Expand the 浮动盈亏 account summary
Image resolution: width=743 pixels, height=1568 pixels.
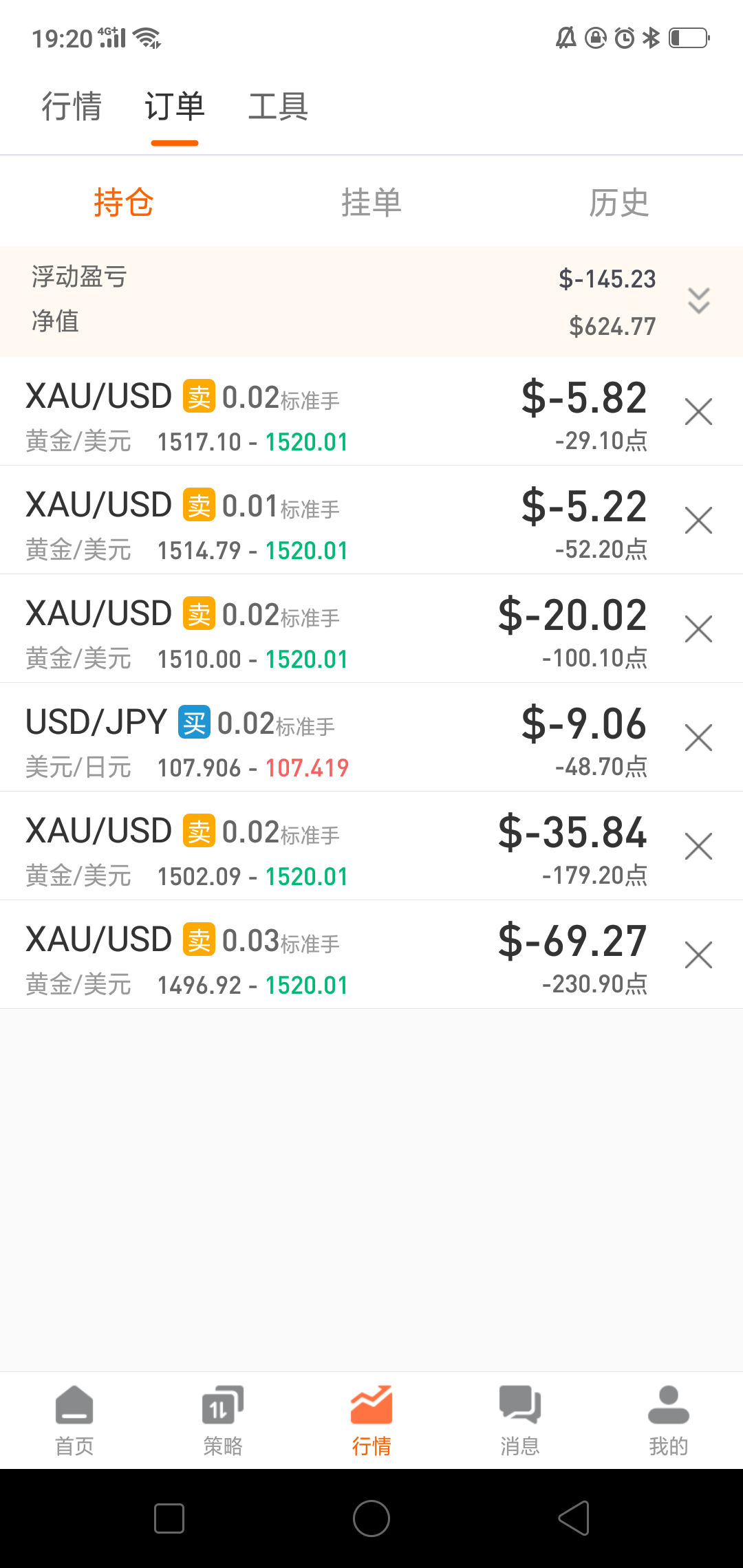point(699,301)
